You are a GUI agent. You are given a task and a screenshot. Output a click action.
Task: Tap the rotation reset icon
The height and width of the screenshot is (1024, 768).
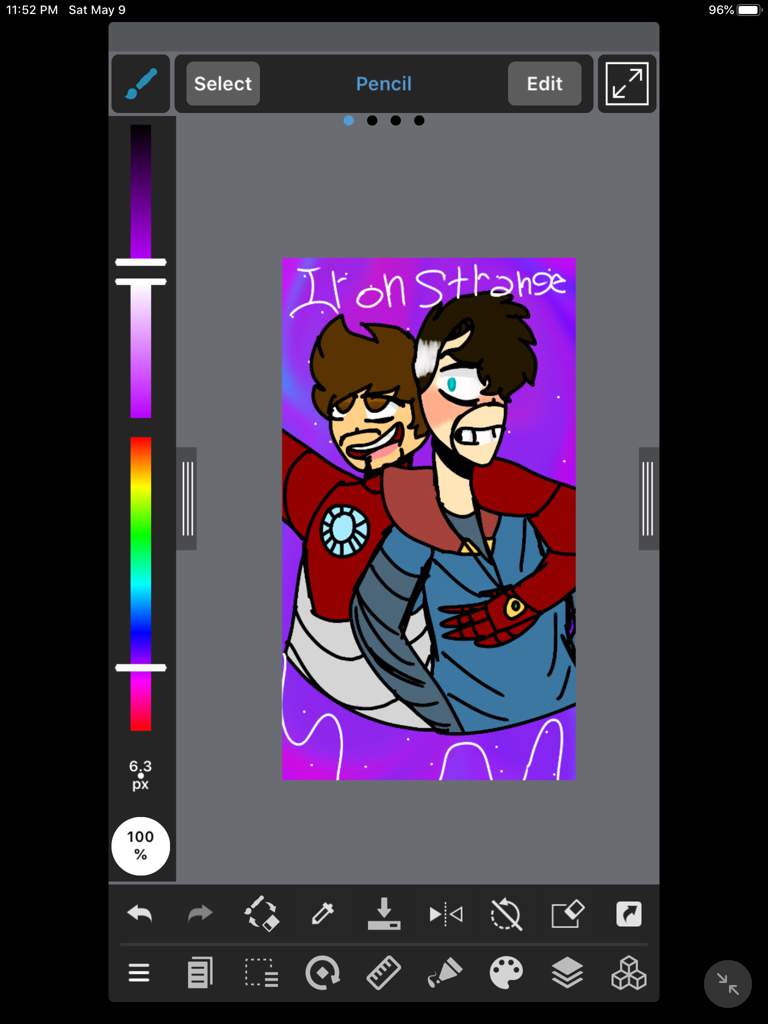pyautogui.click(x=506, y=913)
